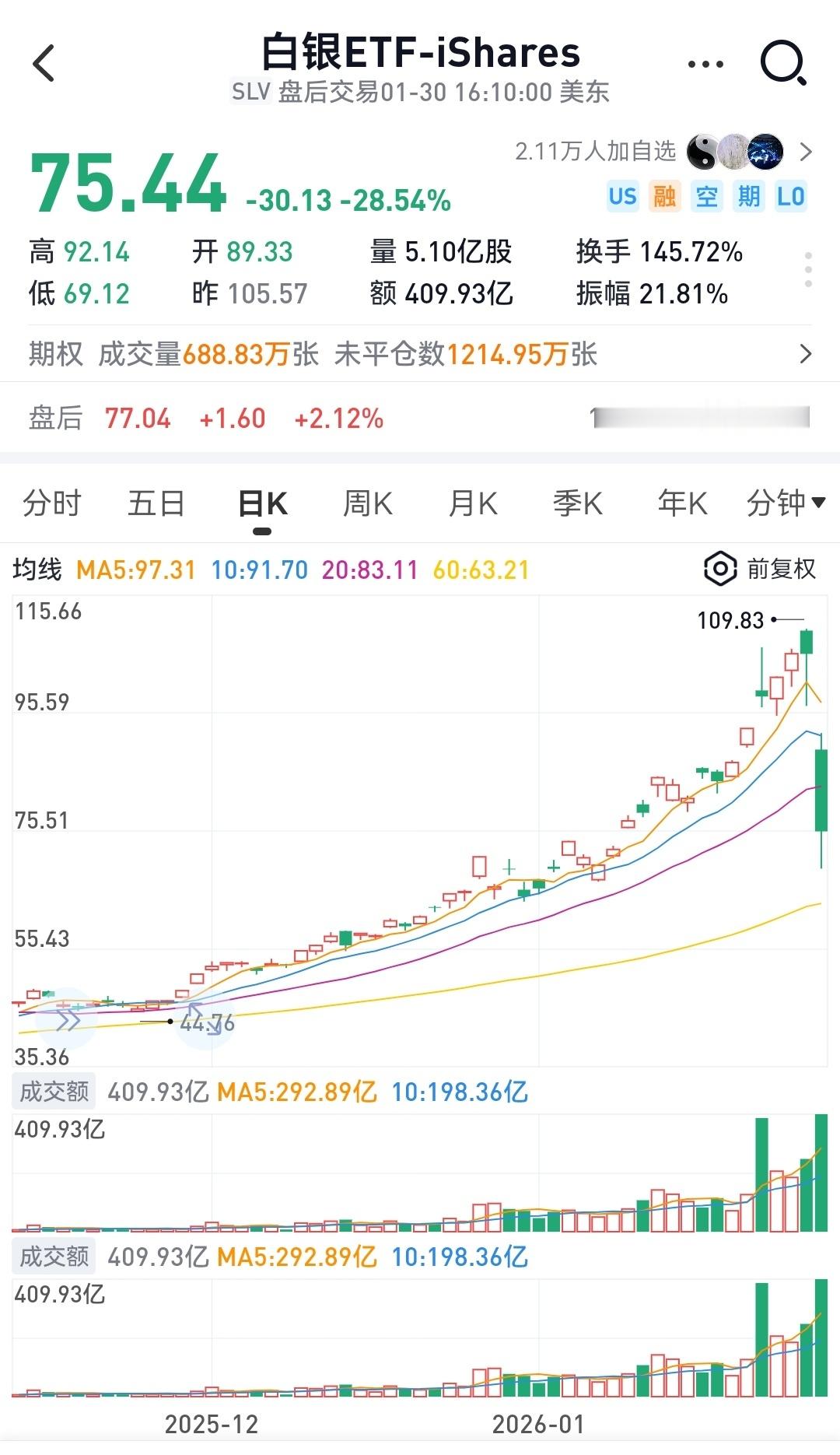Viewport: 840px width, 1455px height.
Task: Open search with the magnifier icon
Action: (x=782, y=62)
